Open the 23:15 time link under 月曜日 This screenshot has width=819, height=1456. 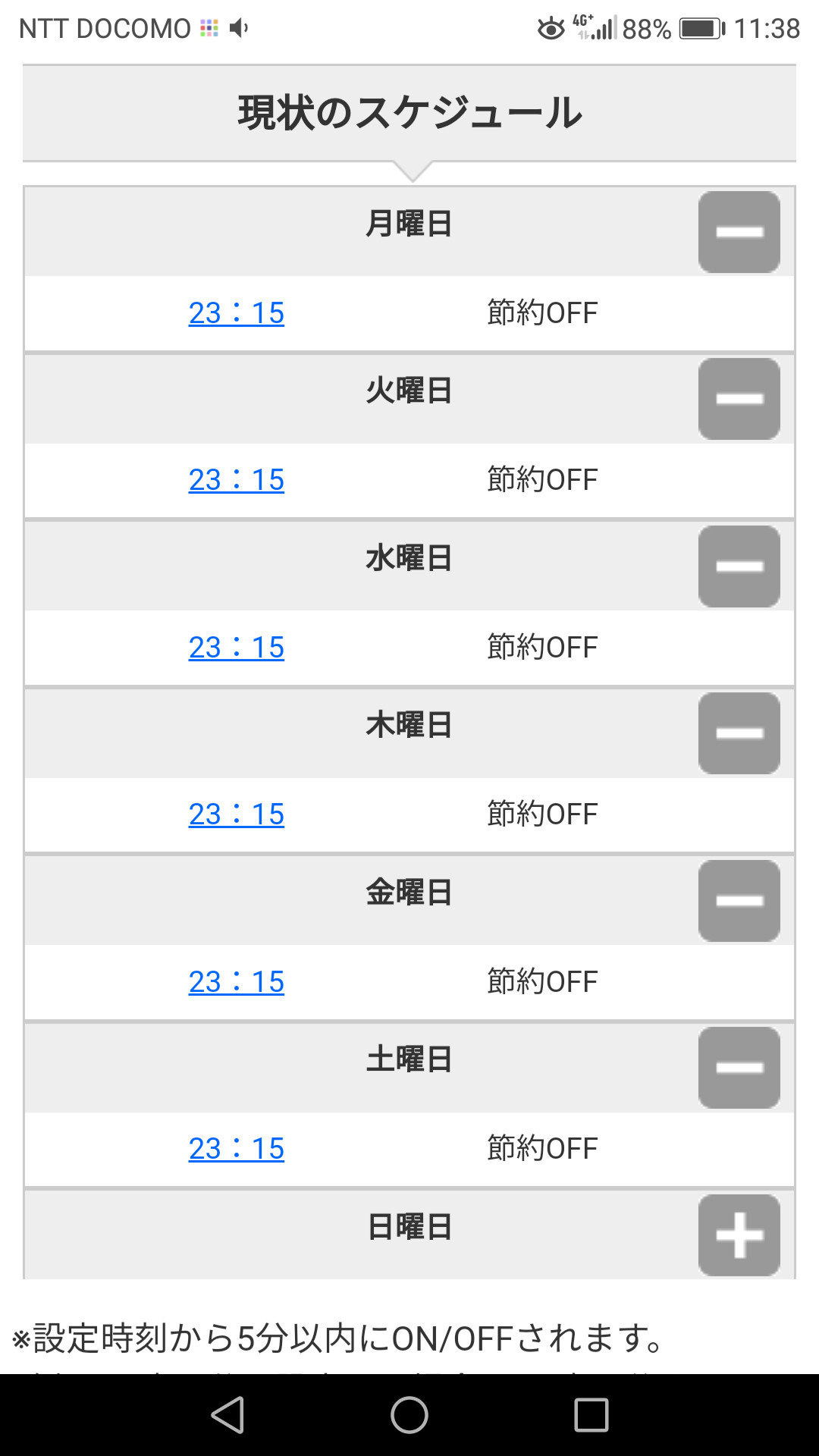[x=236, y=313]
